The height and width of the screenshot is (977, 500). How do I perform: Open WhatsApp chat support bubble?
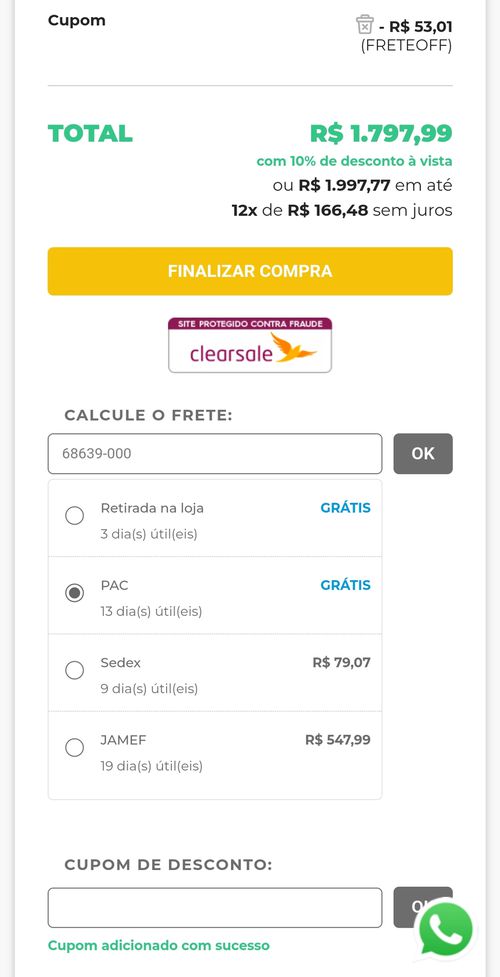coord(445,930)
